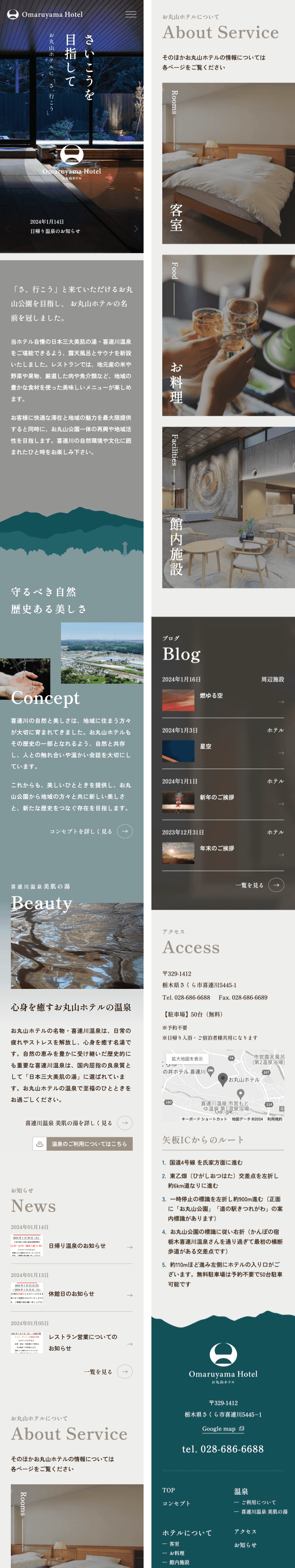
Task: Open the blog post 新年のご挨拶
Action: [223, 802]
